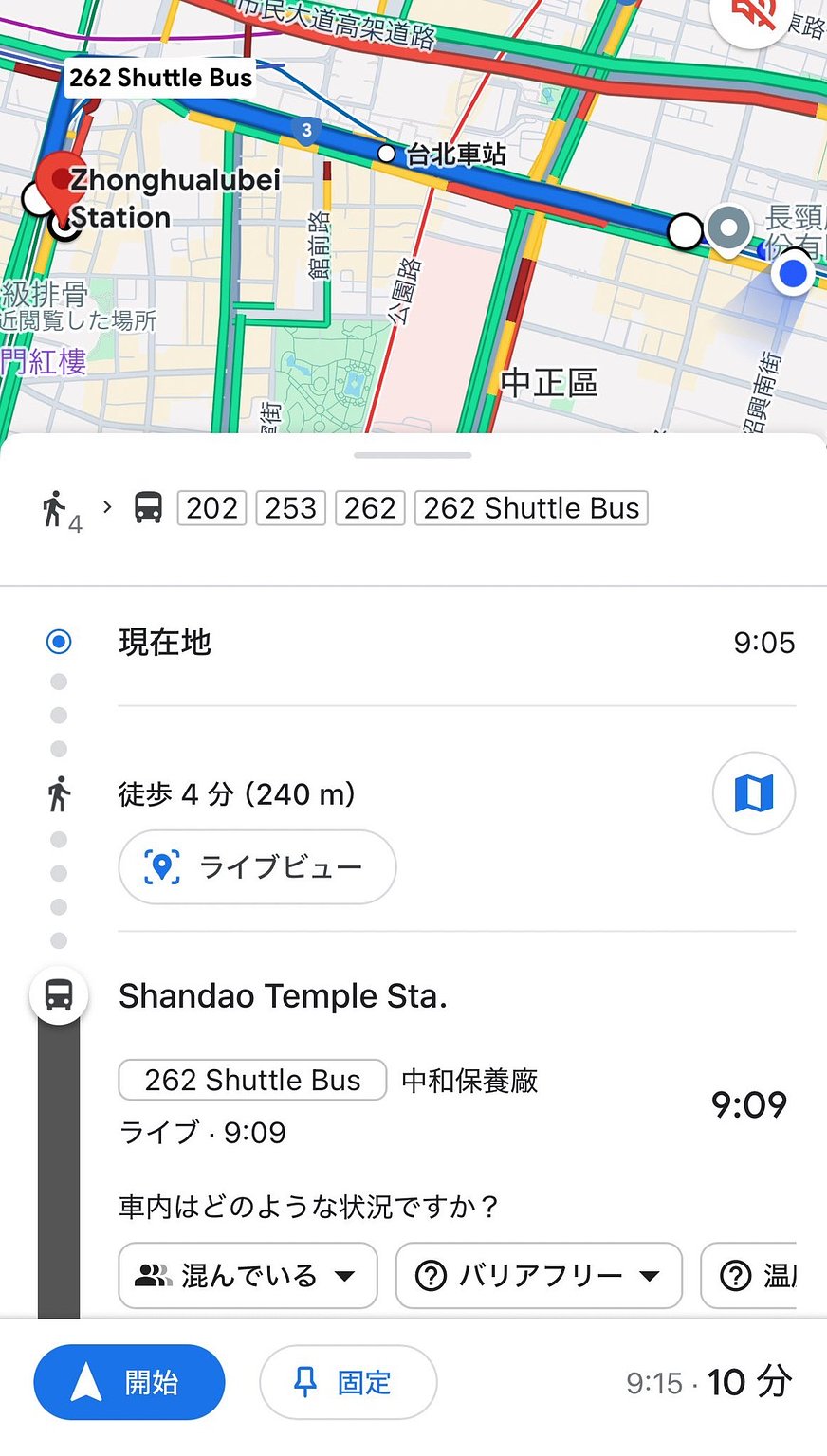Start navigation with the 開始 button
The height and width of the screenshot is (1456, 827).
129,1382
